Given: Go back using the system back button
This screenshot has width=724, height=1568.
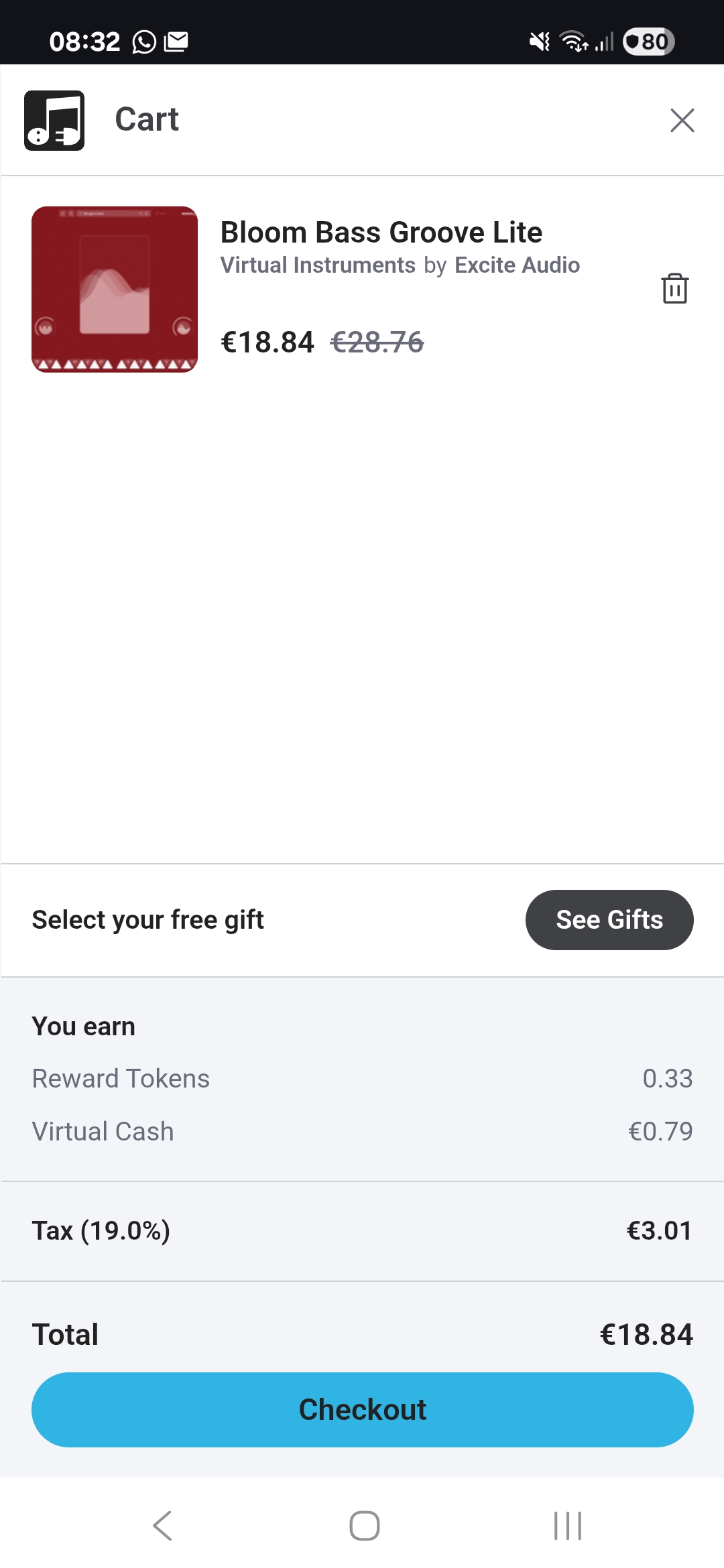Looking at the screenshot, I should click(162, 1526).
